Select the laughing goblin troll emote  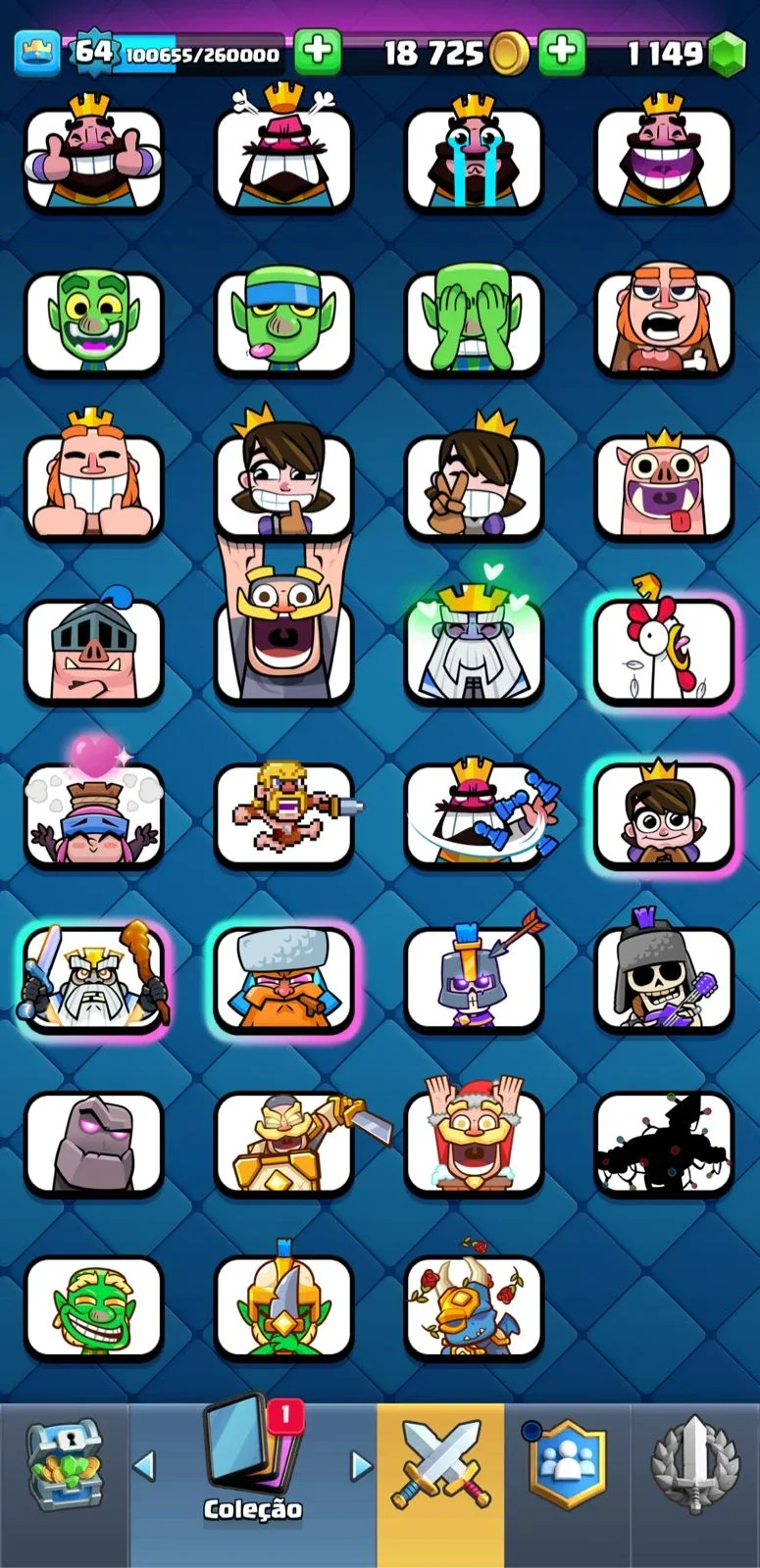pos(93,1307)
